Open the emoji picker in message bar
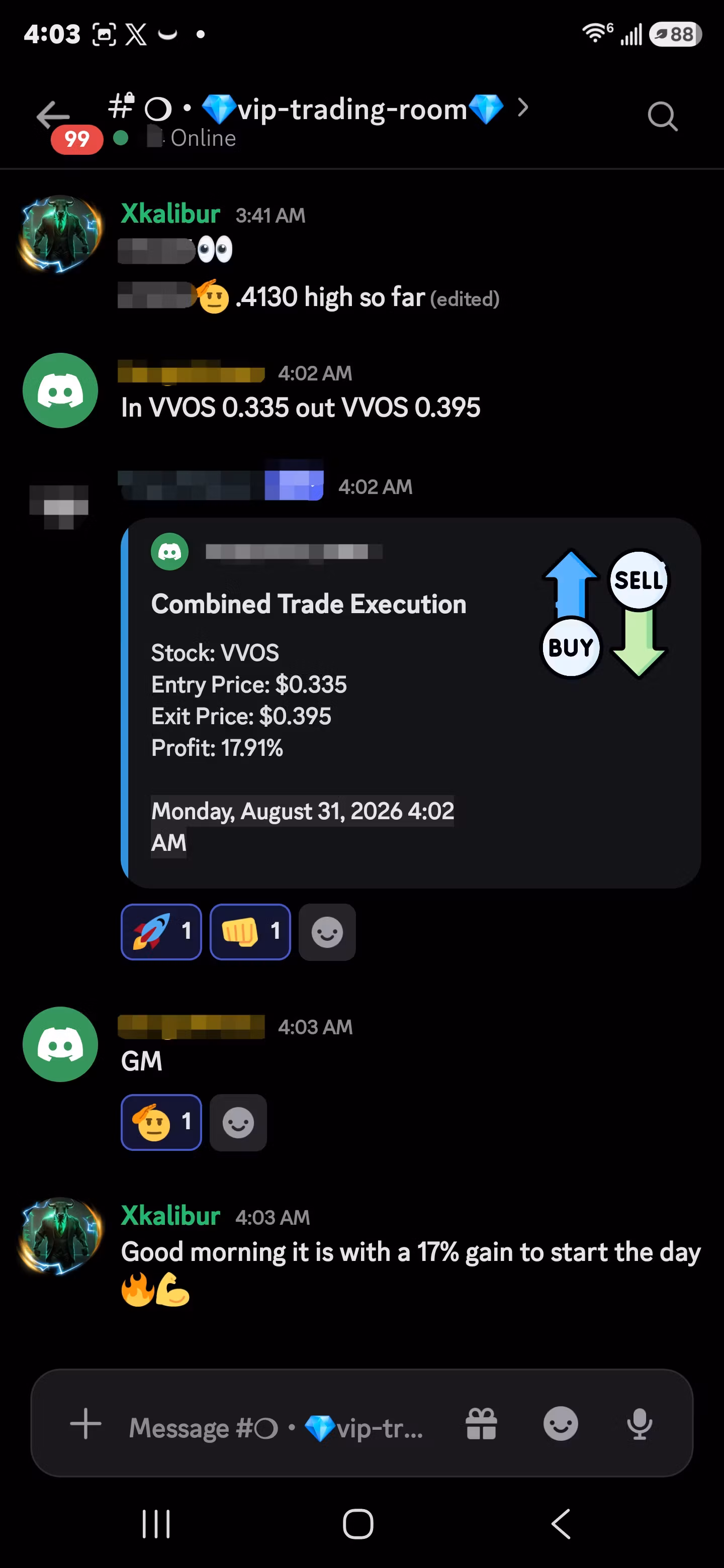 (560, 1424)
